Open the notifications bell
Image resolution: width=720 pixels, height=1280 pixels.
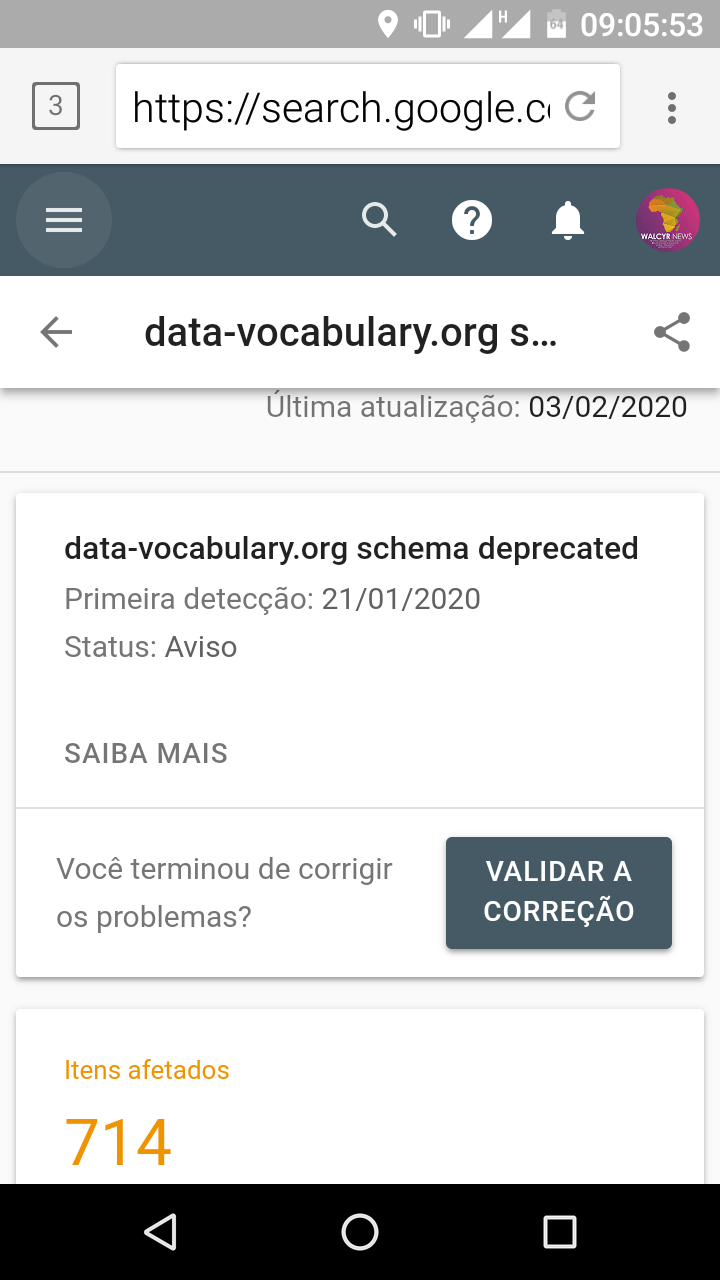[x=568, y=220]
